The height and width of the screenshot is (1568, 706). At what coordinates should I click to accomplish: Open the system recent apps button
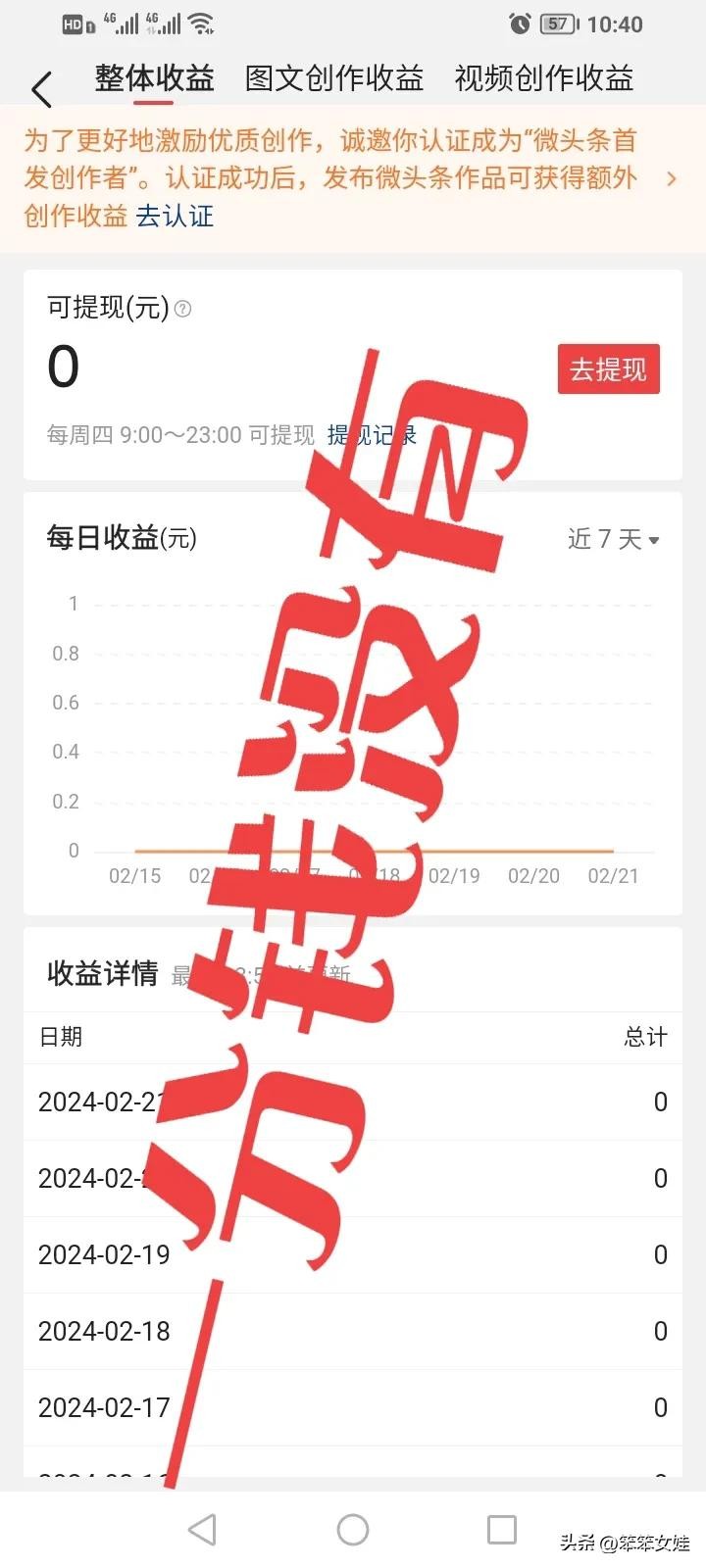502,1529
